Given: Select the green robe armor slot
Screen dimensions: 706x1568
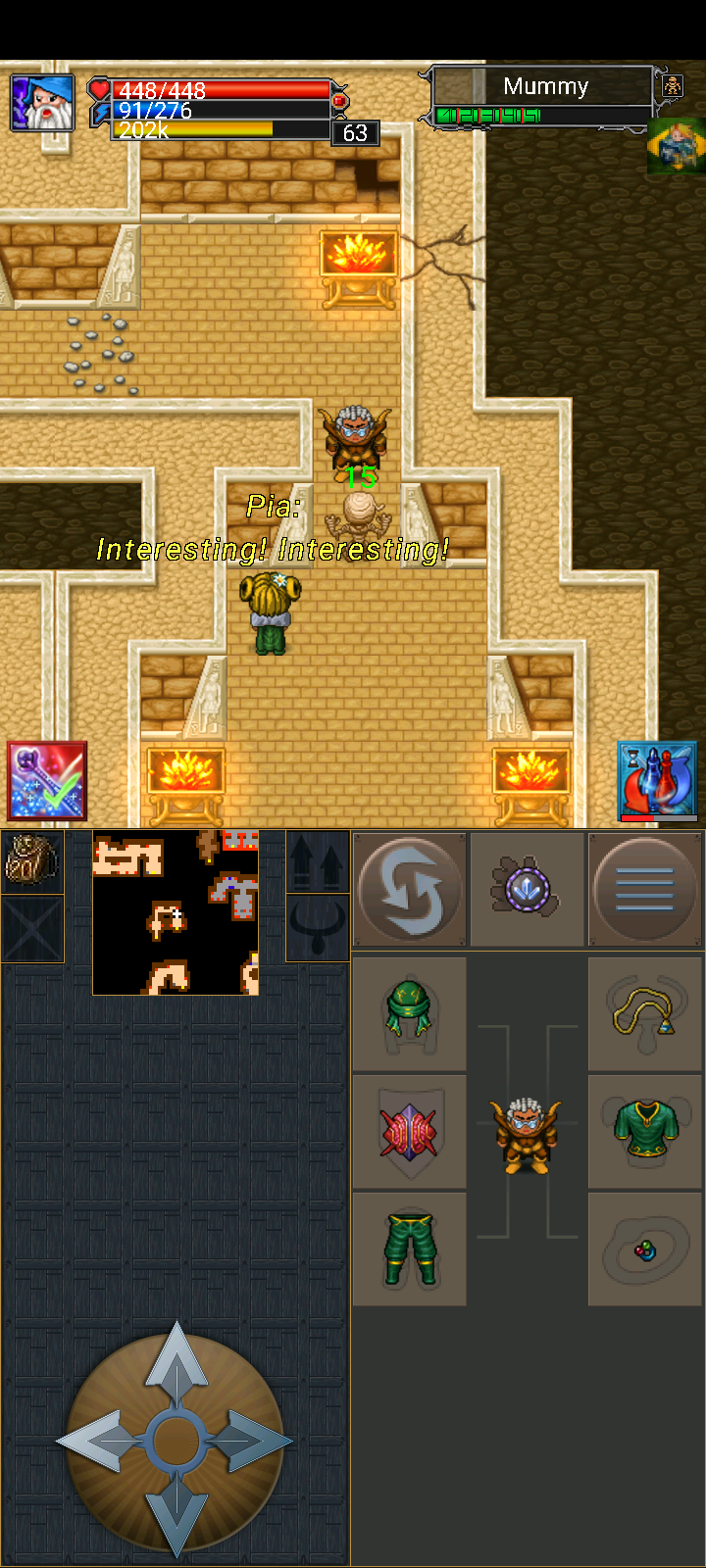Looking at the screenshot, I should (x=644, y=1132).
